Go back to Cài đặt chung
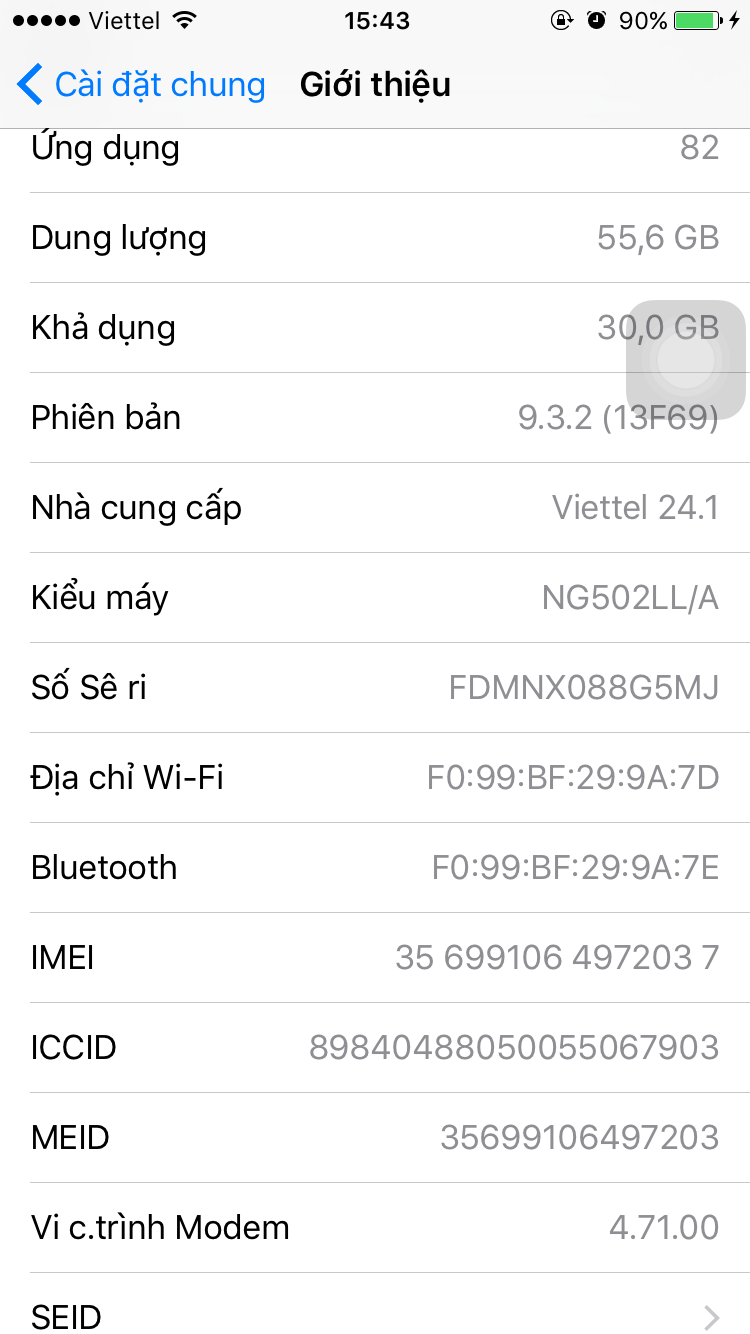The height and width of the screenshot is (1334, 750). 141,85
